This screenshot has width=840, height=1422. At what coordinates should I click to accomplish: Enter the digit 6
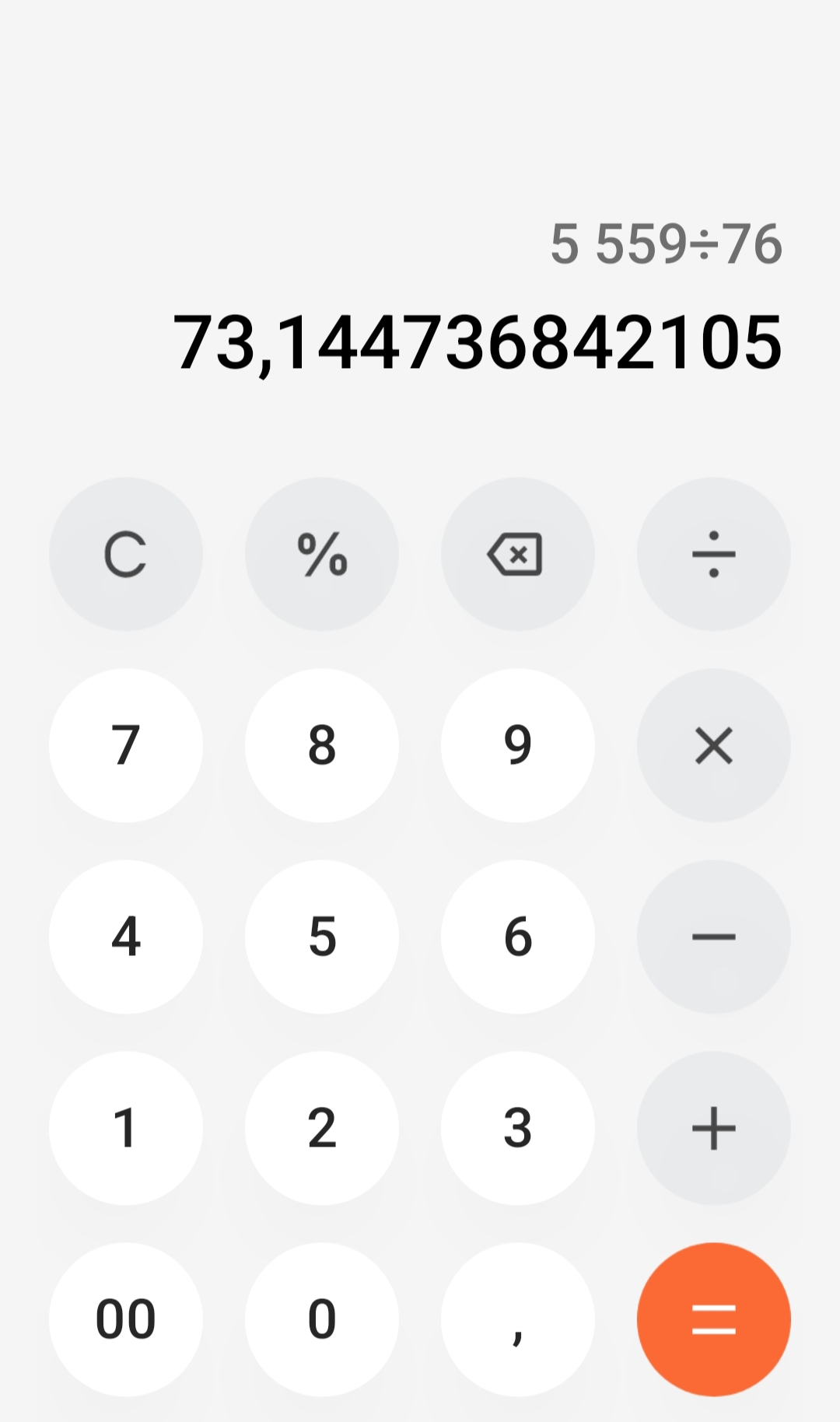(518, 937)
